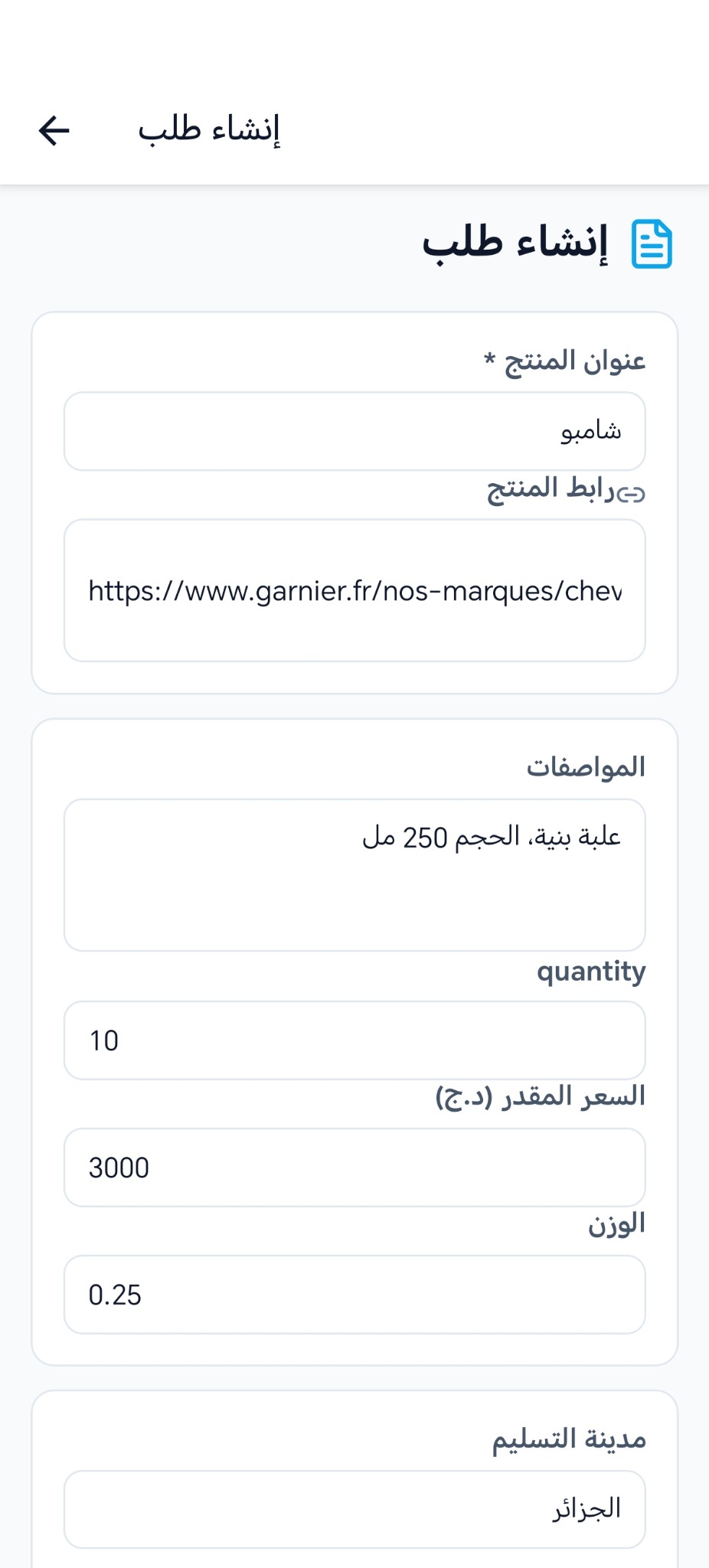Change the quantity field showing 10
709x1568 pixels.
(x=354, y=1040)
